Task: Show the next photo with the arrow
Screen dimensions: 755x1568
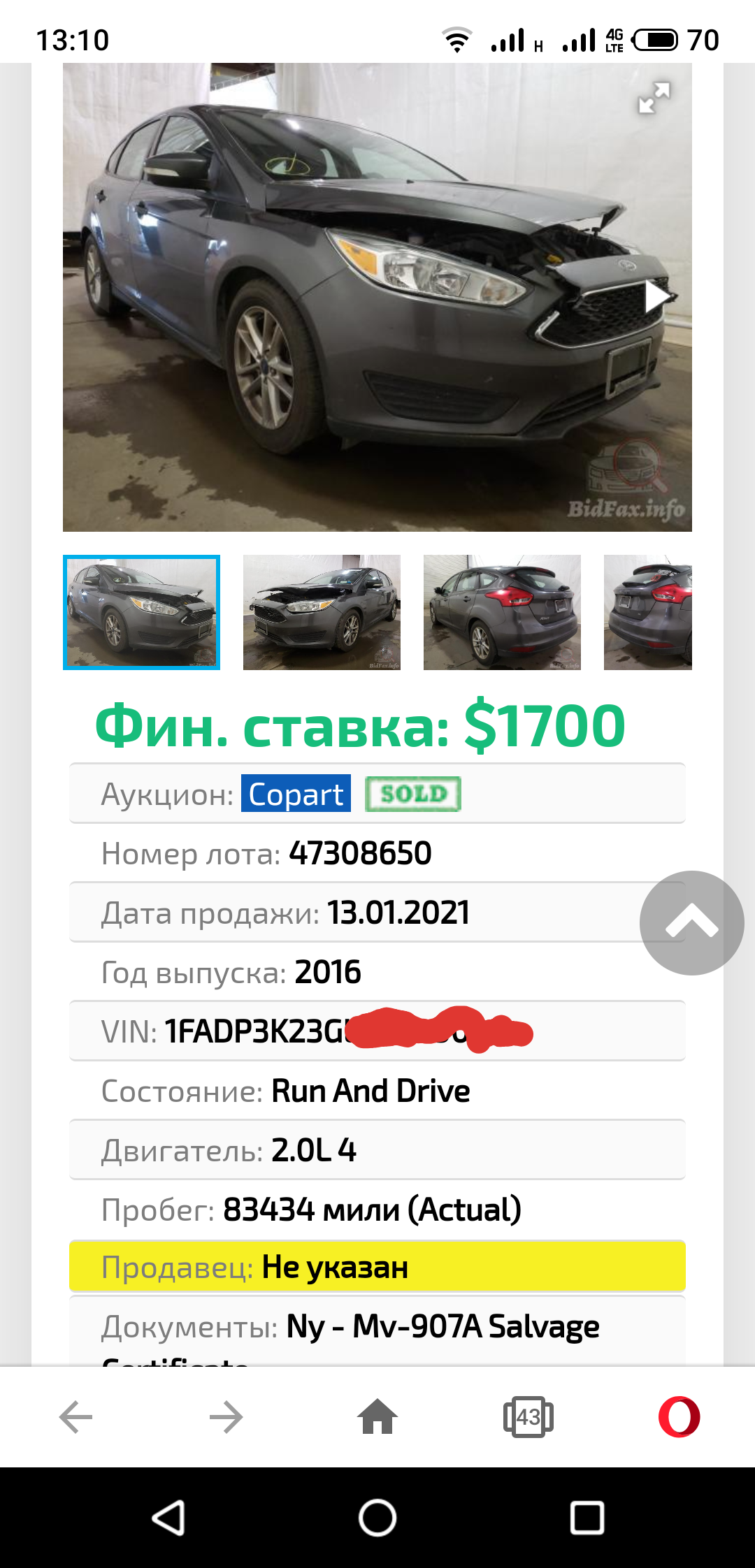Action: [x=657, y=296]
